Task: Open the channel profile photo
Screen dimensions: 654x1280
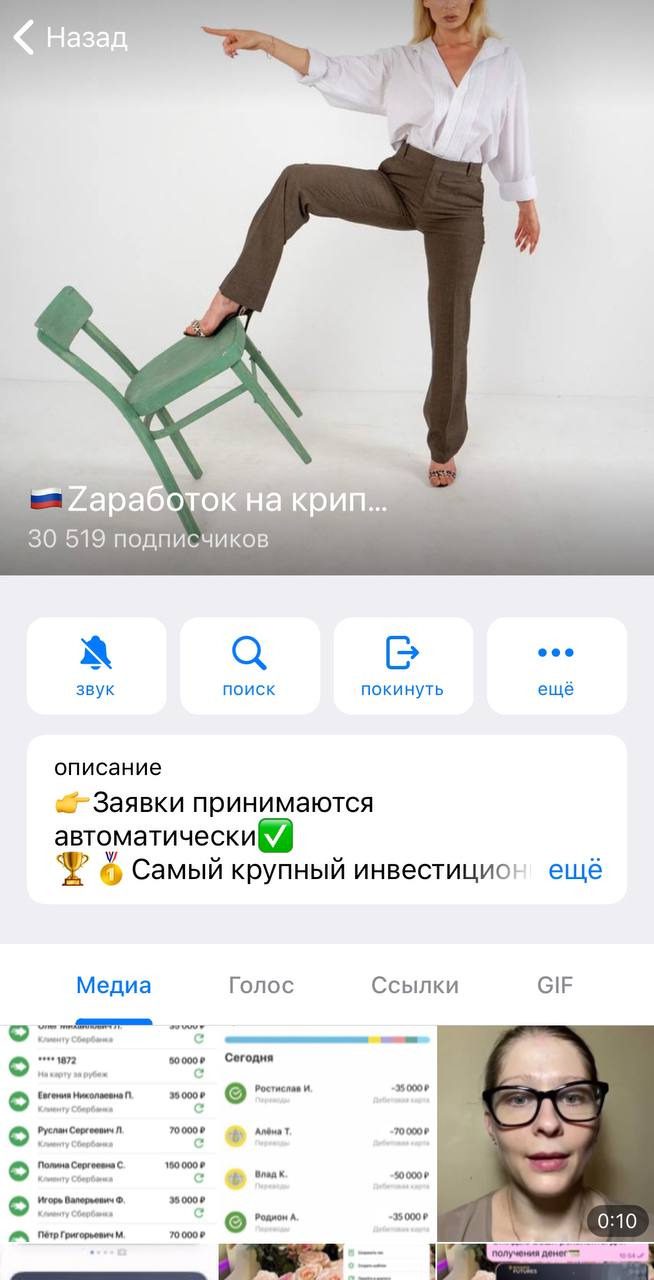Action: click(327, 250)
